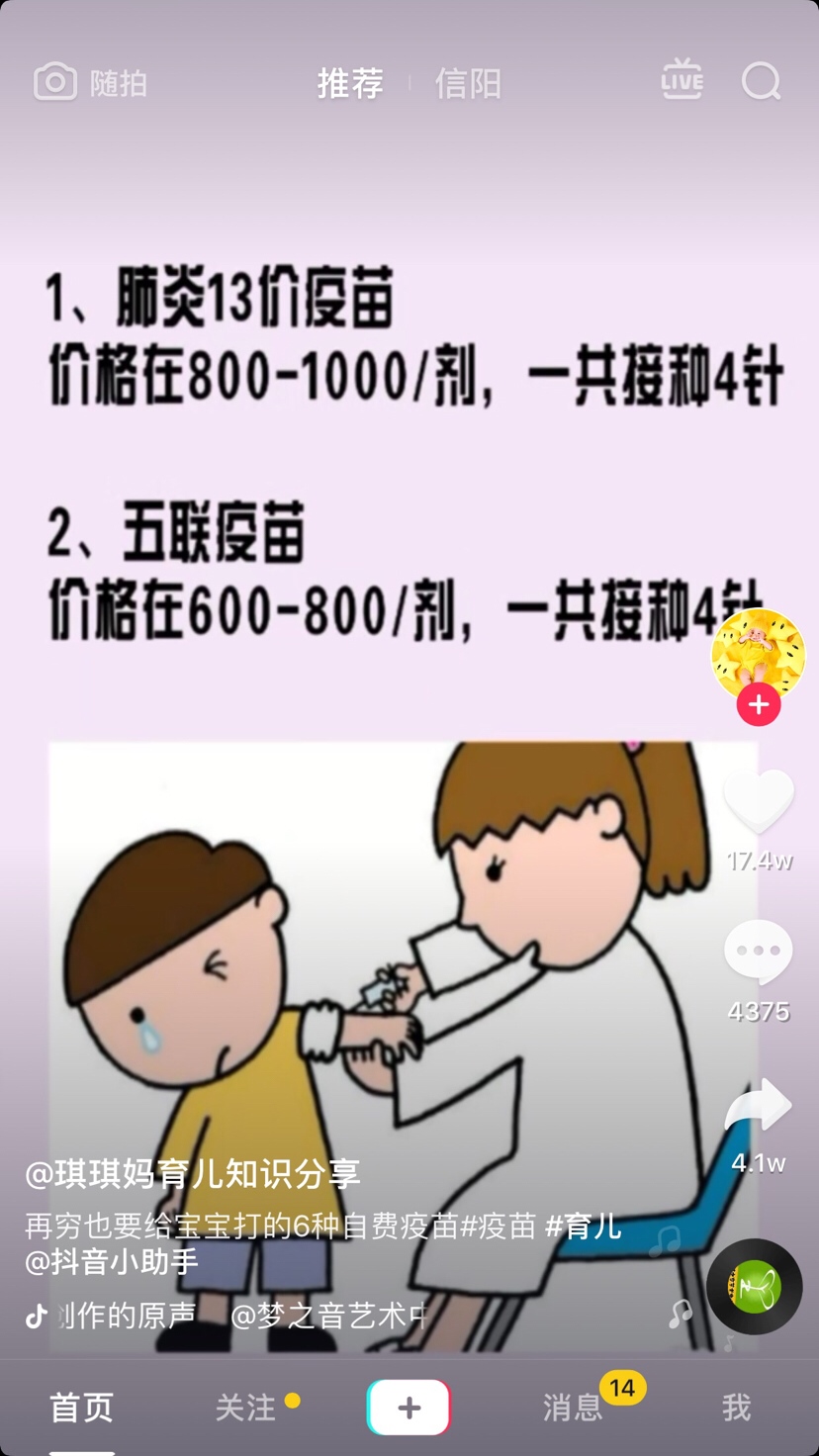819x1456 pixels.
Task: Open the @抖音小助手 mention
Action: 112,1261
